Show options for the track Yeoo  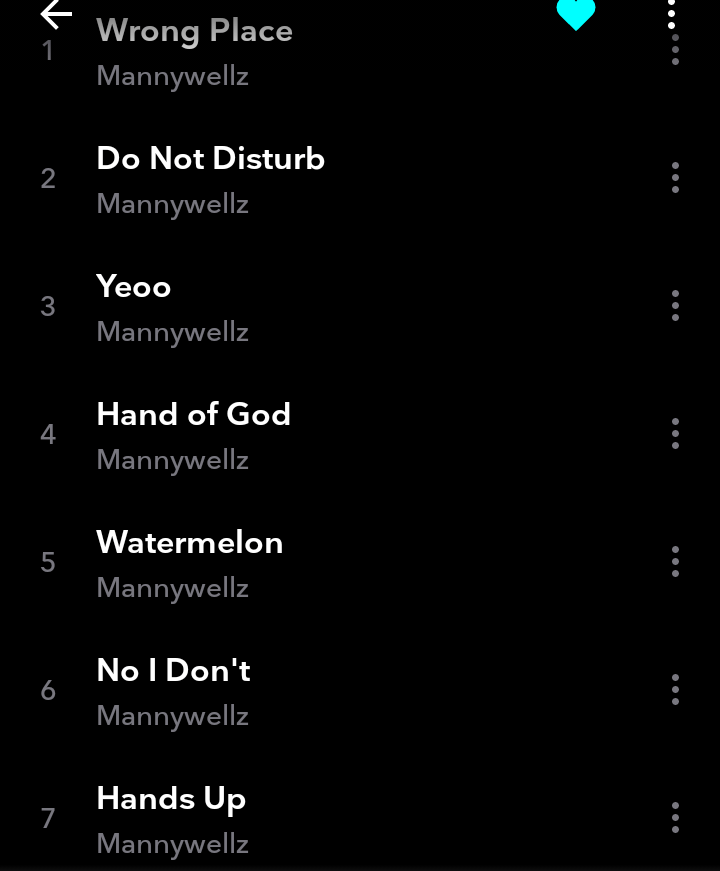coord(676,306)
